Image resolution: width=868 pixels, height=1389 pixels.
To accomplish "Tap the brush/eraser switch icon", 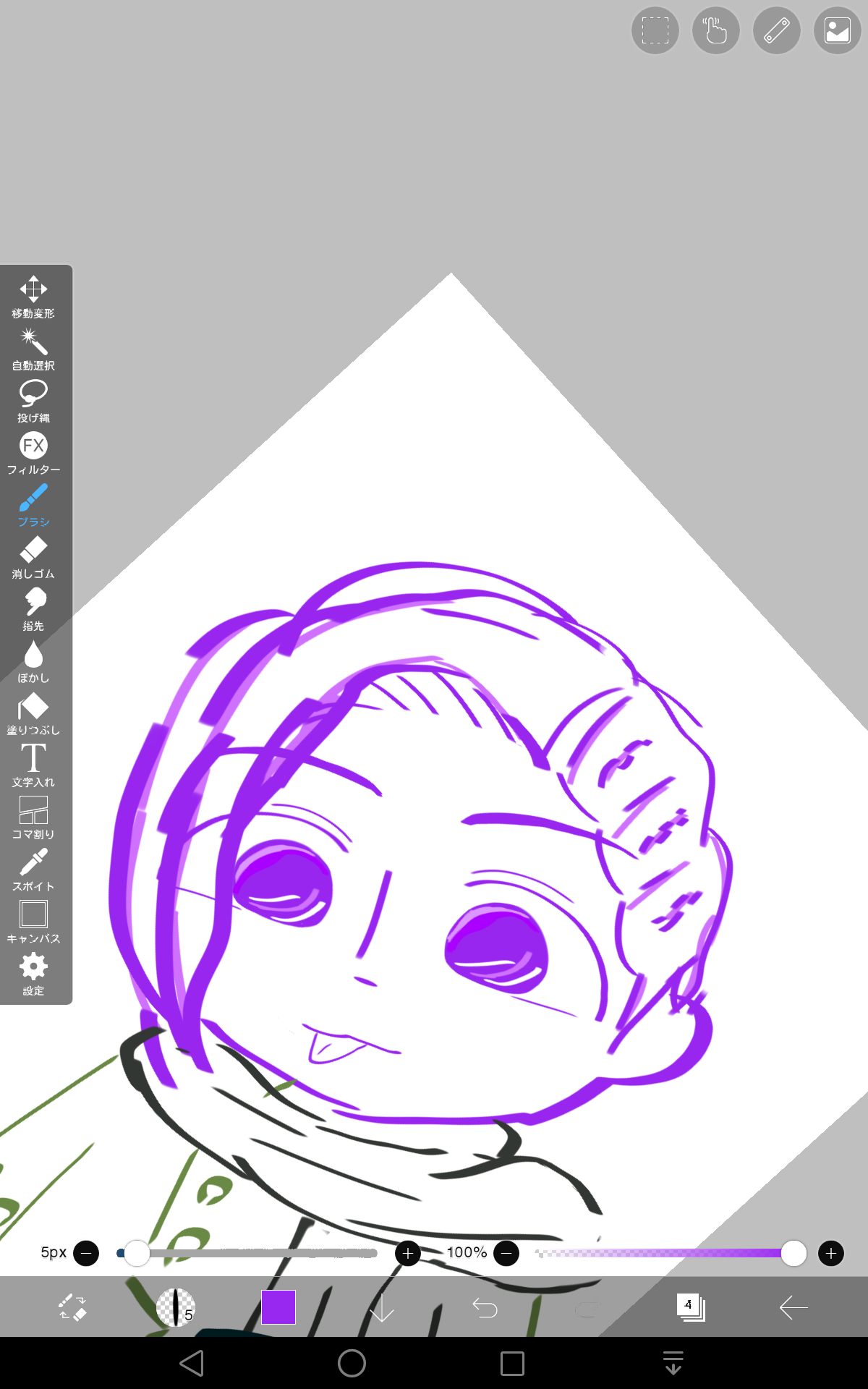I will click(x=72, y=1307).
